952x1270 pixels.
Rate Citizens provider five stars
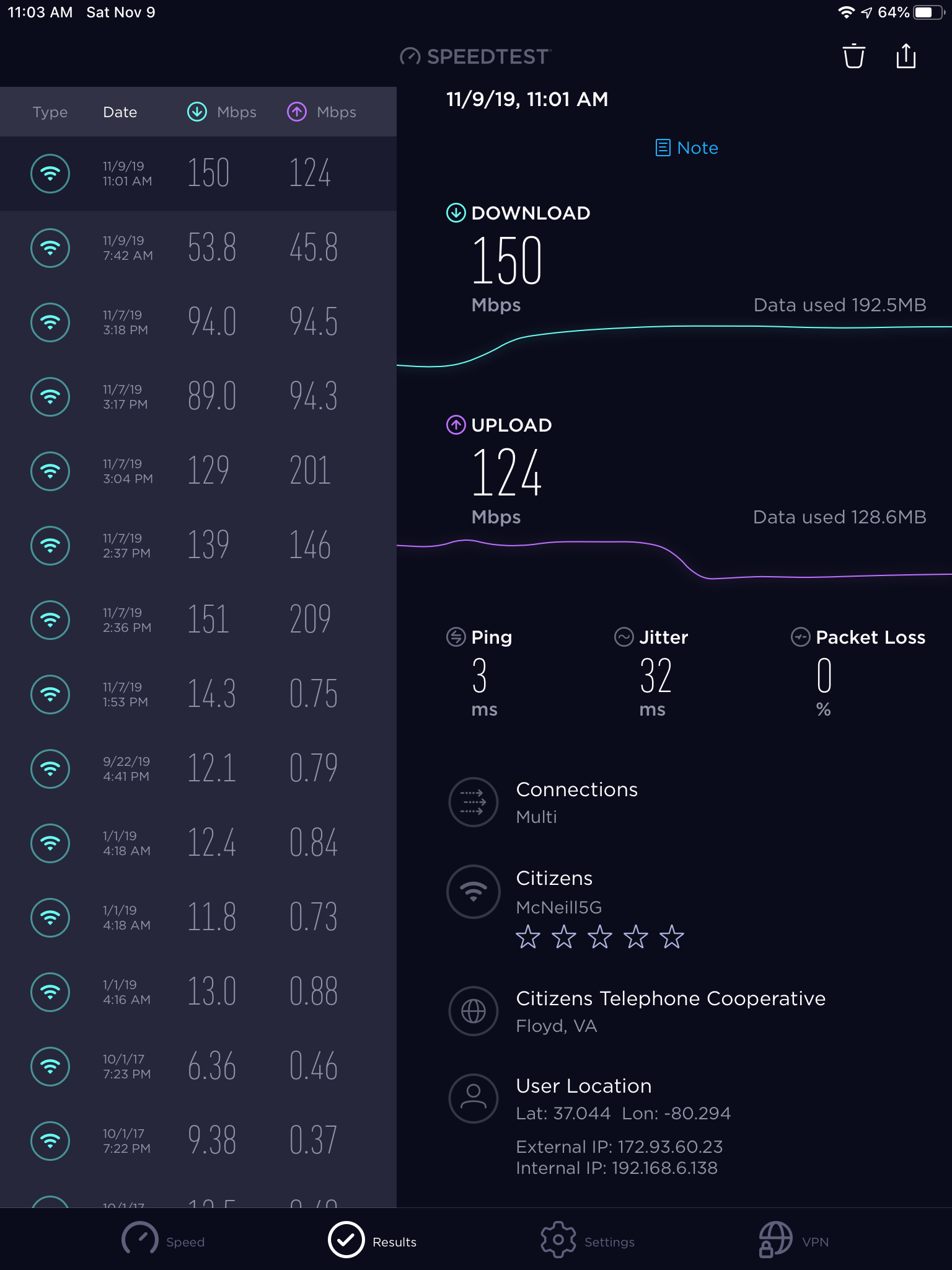(x=672, y=937)
